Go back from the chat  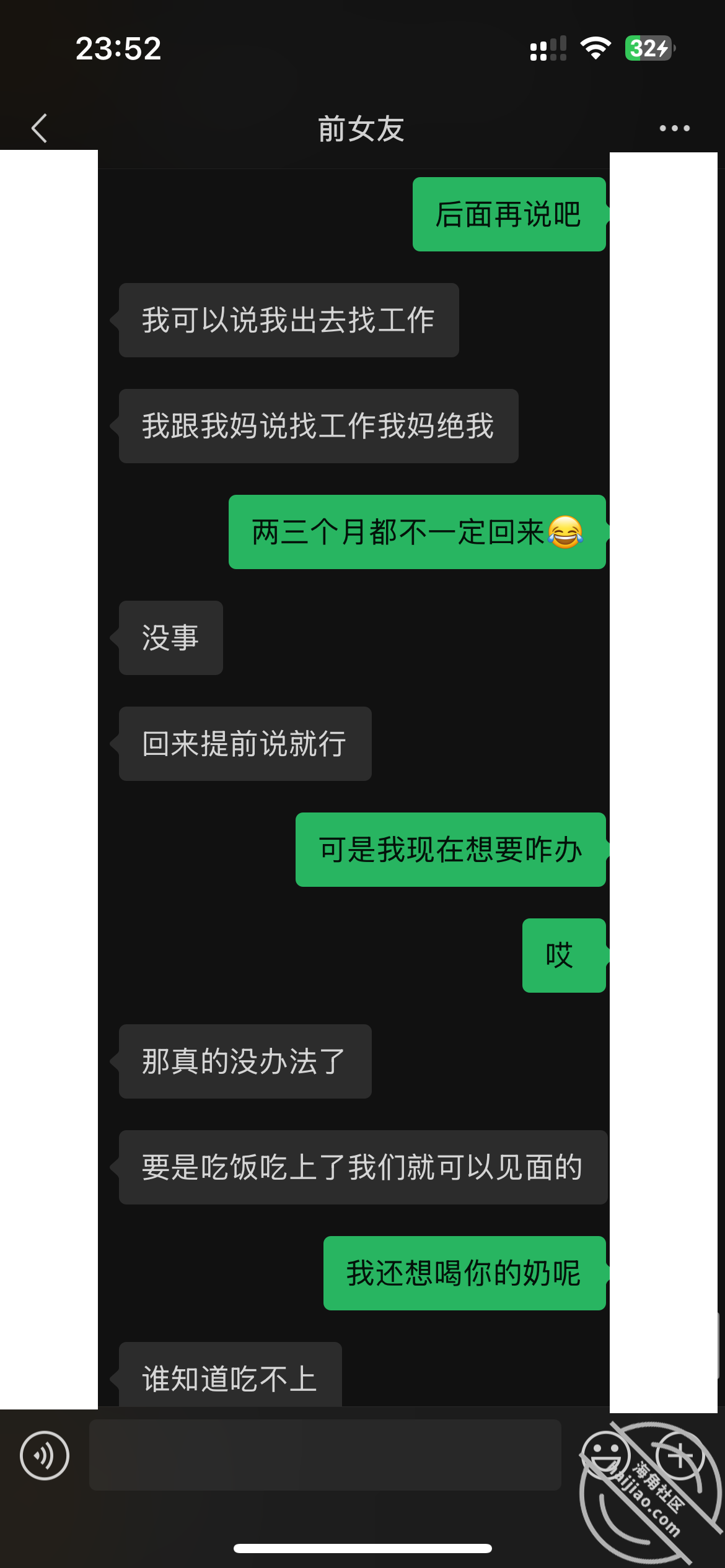point(39,128)
